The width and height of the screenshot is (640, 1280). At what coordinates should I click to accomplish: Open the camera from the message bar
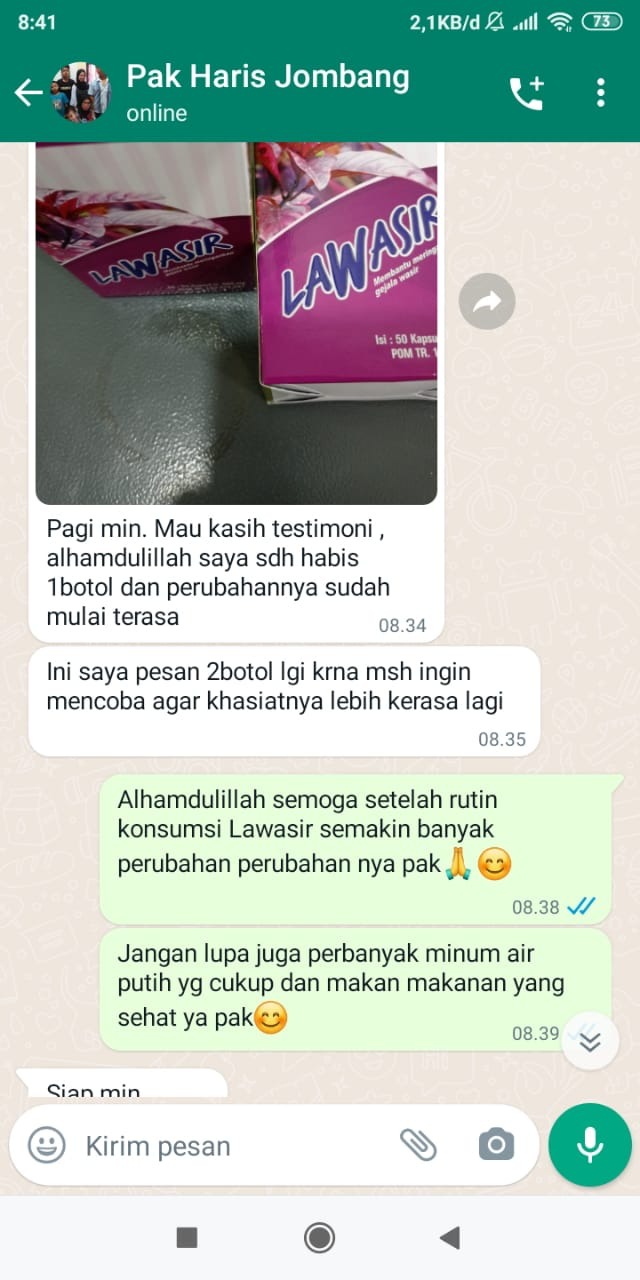[x=496, y=1145]
